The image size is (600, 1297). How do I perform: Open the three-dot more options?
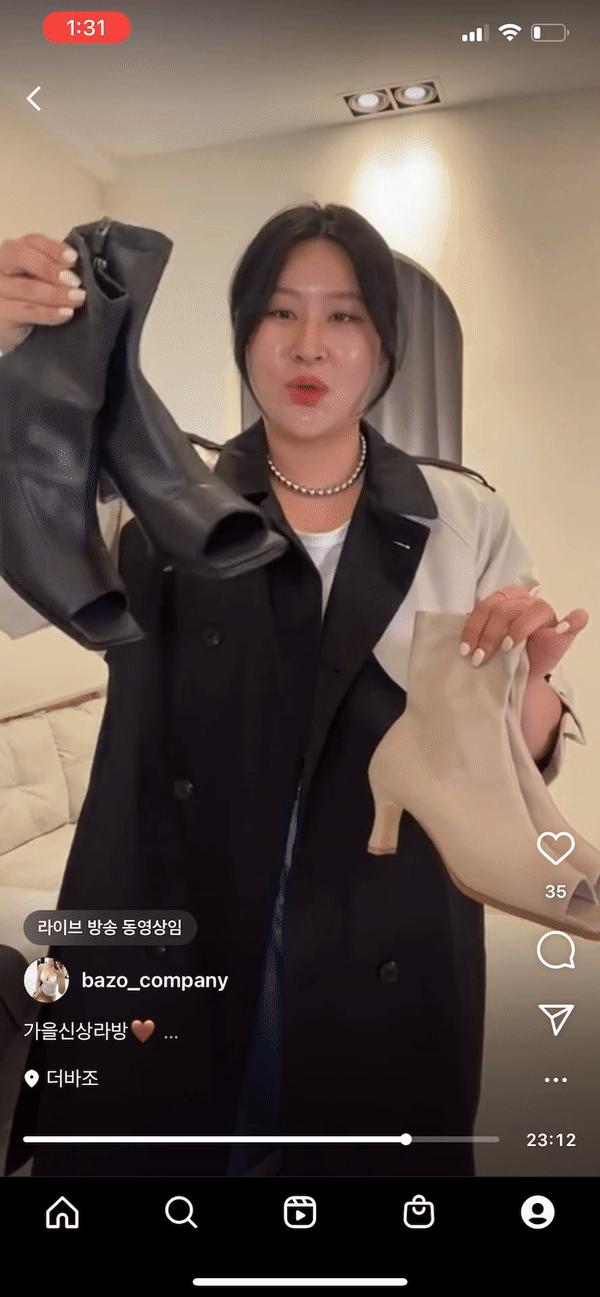coord(556,1080)
